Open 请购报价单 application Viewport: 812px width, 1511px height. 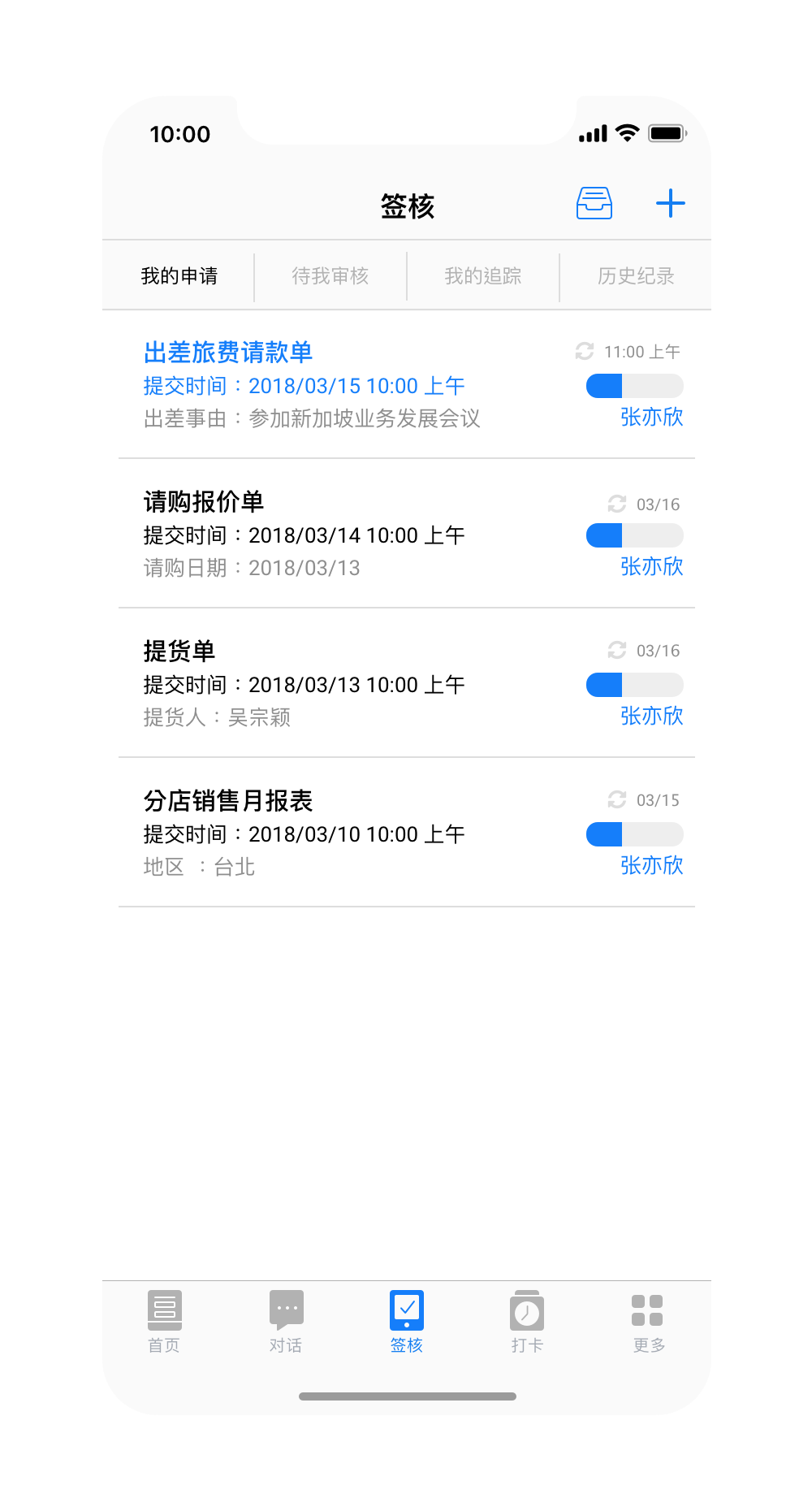coord(204,502)
